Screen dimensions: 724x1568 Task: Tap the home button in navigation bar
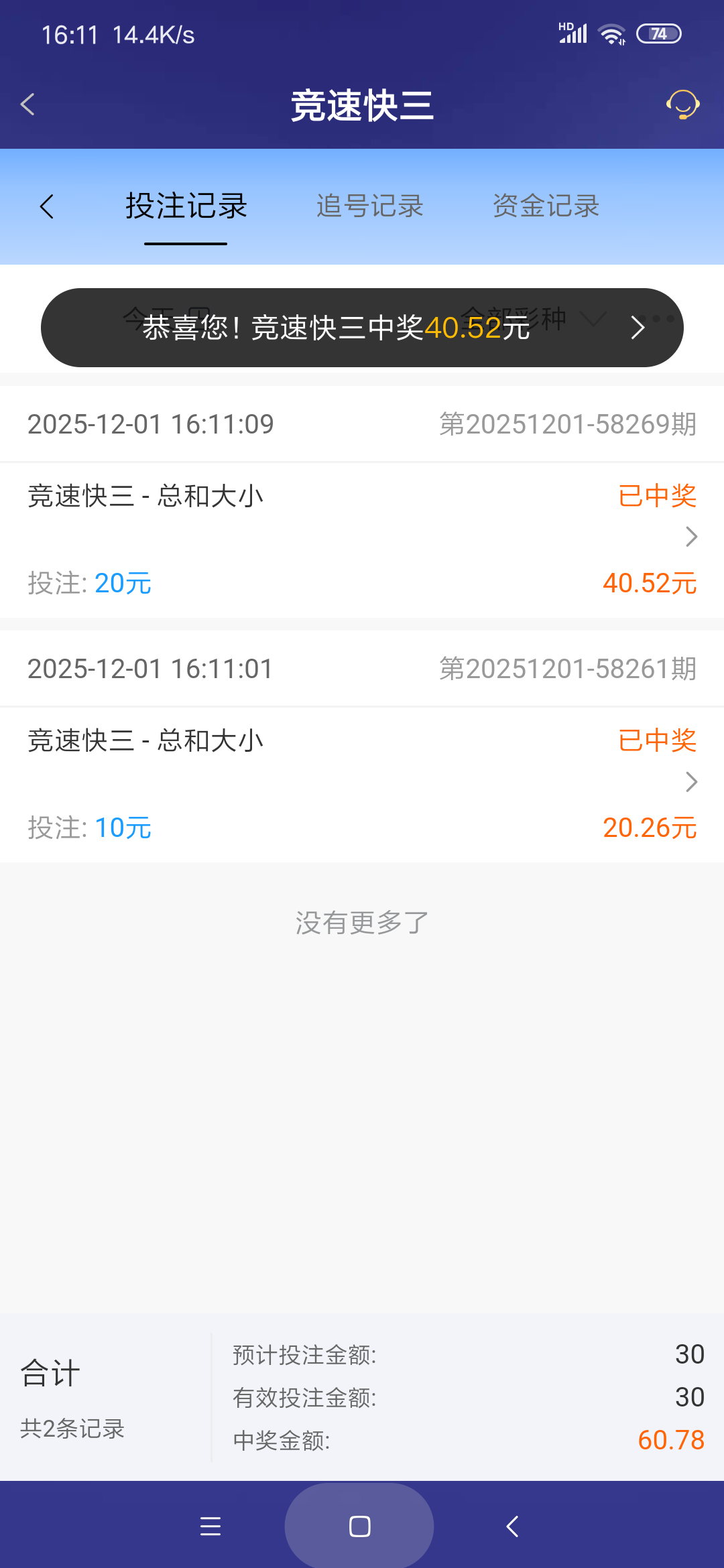point(359,1526)
